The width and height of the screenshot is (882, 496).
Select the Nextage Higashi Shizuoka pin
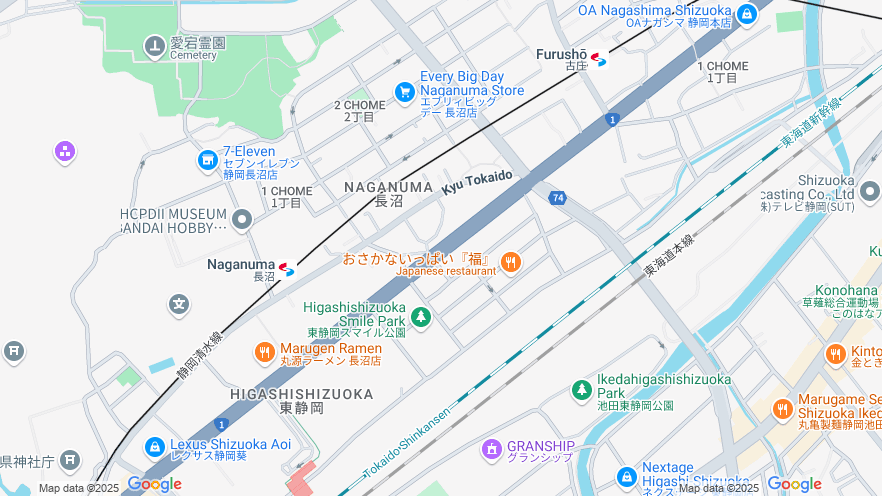(x=627, y=478)
